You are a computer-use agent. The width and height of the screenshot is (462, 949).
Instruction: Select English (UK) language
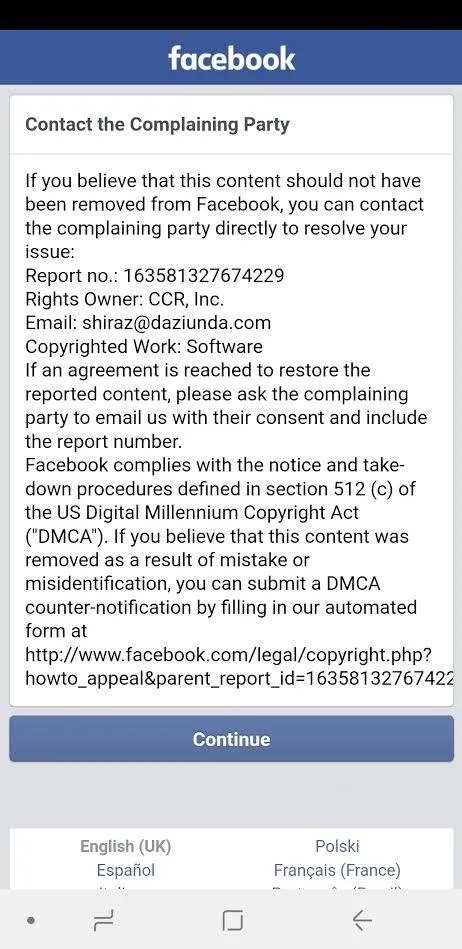click(125, 846)
